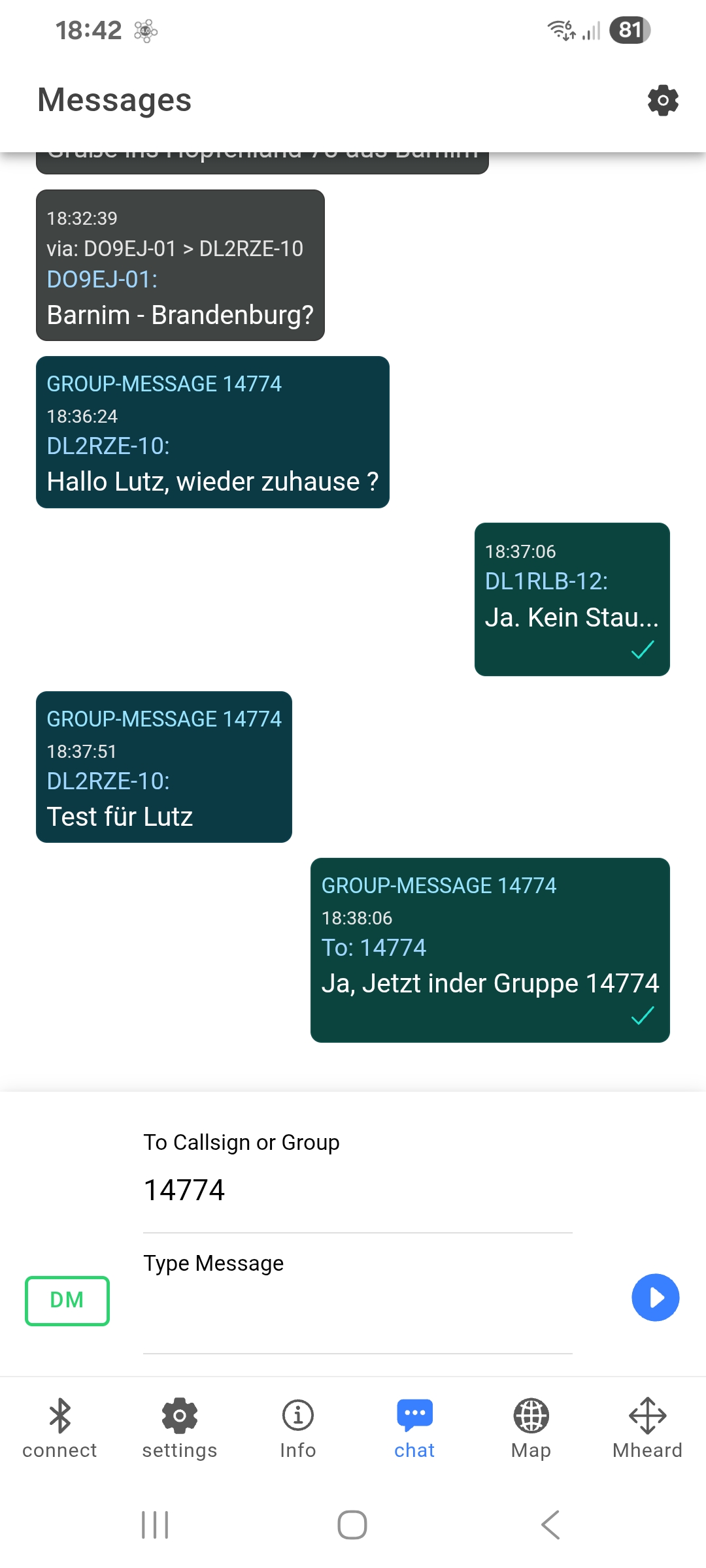Go back with system back button
This screenshot has width=706, height=1568.
(550, 1525)
